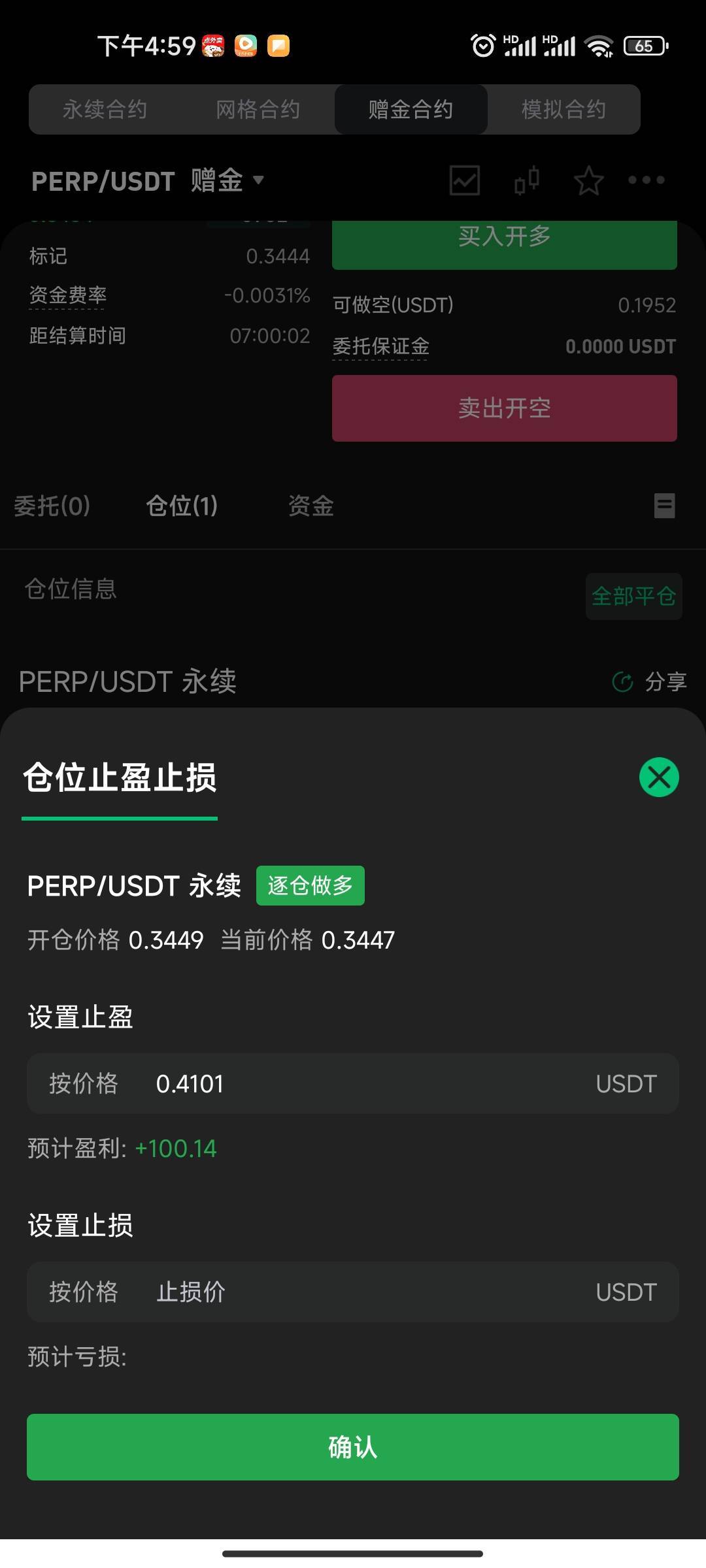Image resolution: width=706 pixels, height=1568 pixels.
Task: Open the price chart icon
Action: (x=465, y=180)
